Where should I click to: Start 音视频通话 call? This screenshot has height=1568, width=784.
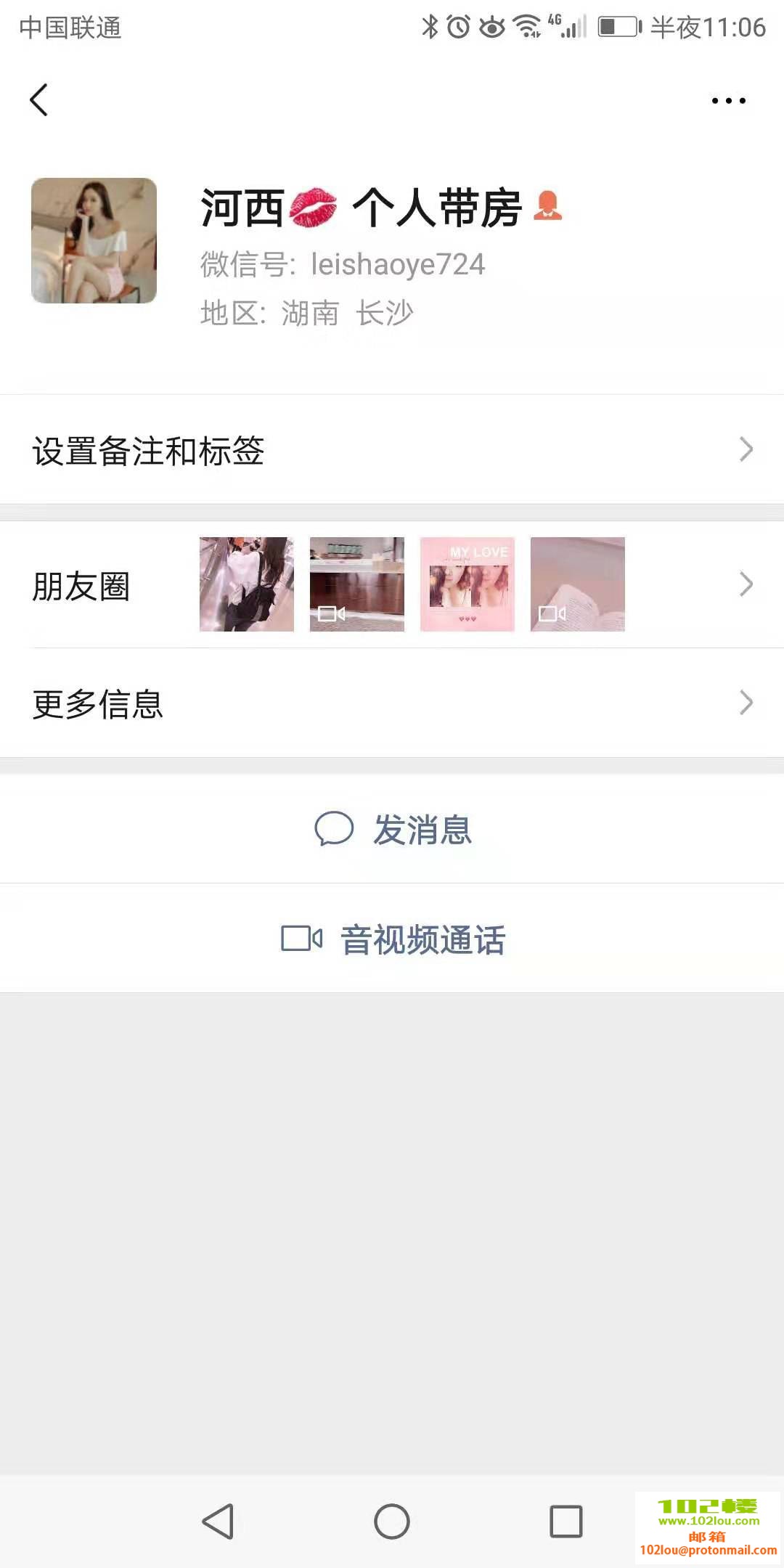tap(392, 939)
